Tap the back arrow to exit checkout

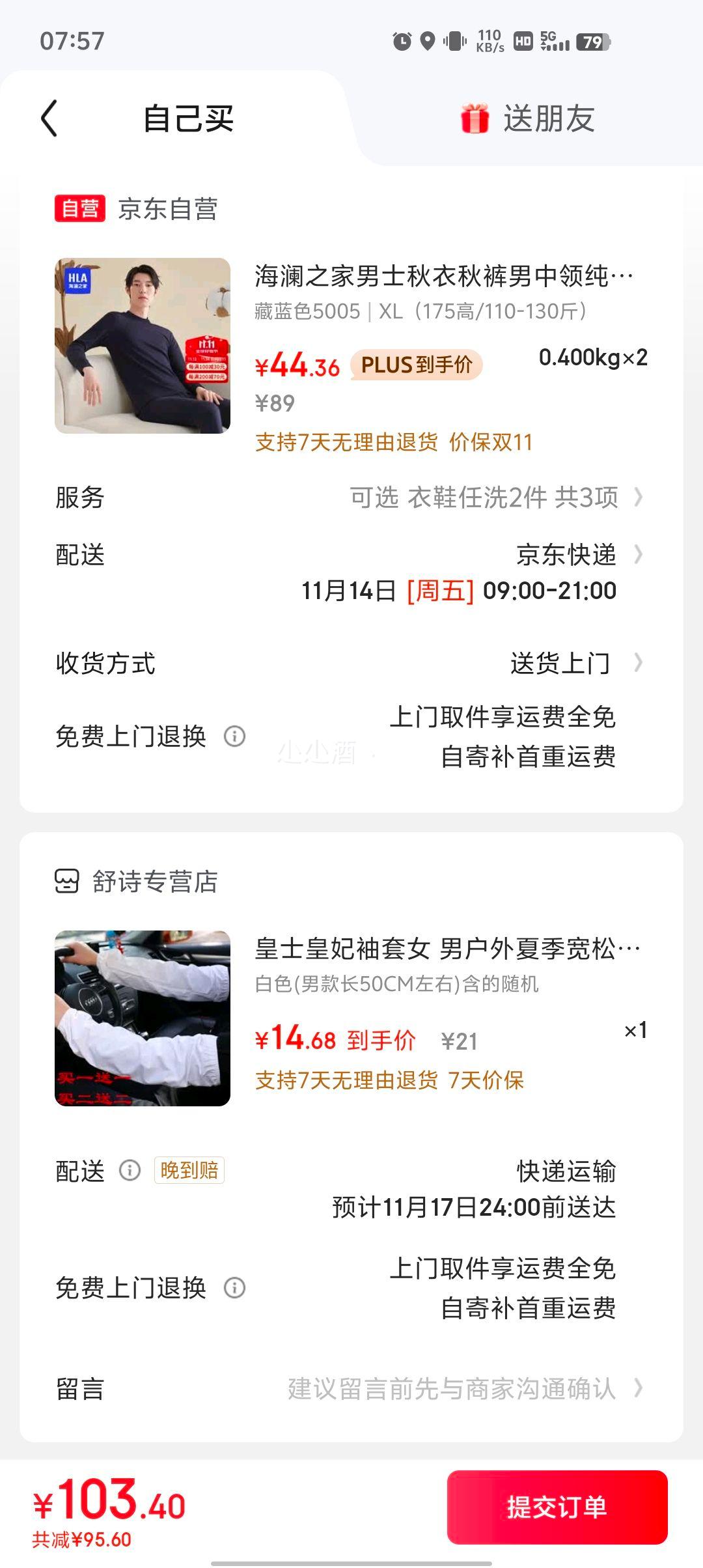(x=49, y=119)
